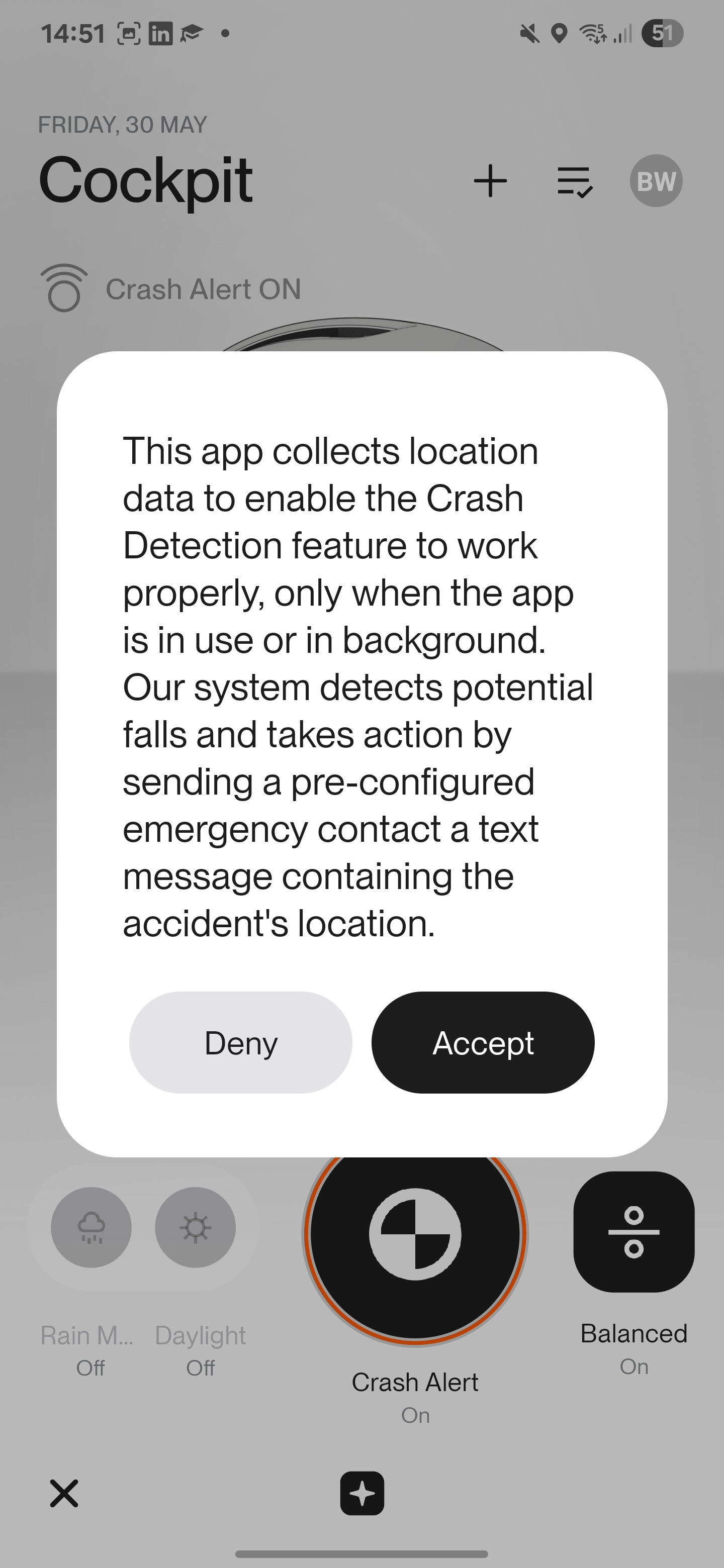Tap the plus add icon
The image size is (724, 1568).
point(490,181)
